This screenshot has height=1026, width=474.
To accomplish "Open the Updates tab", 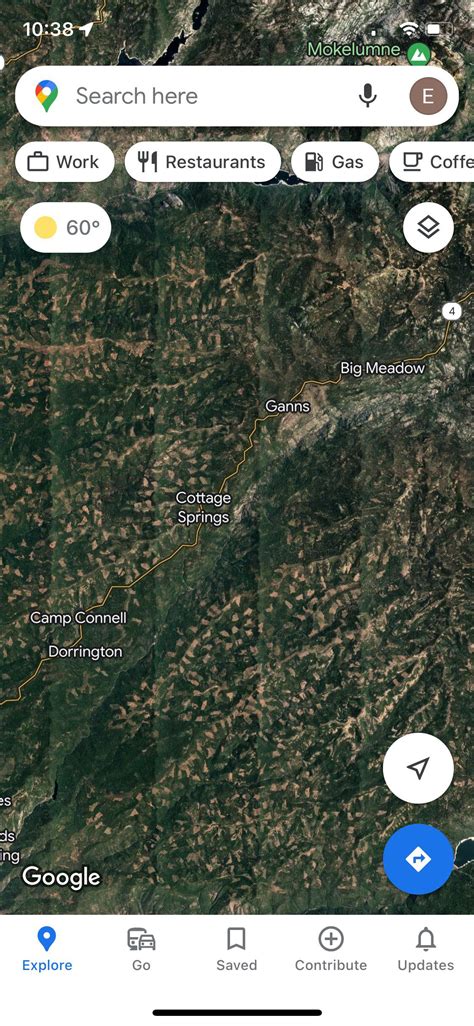I will coord(426,949).
